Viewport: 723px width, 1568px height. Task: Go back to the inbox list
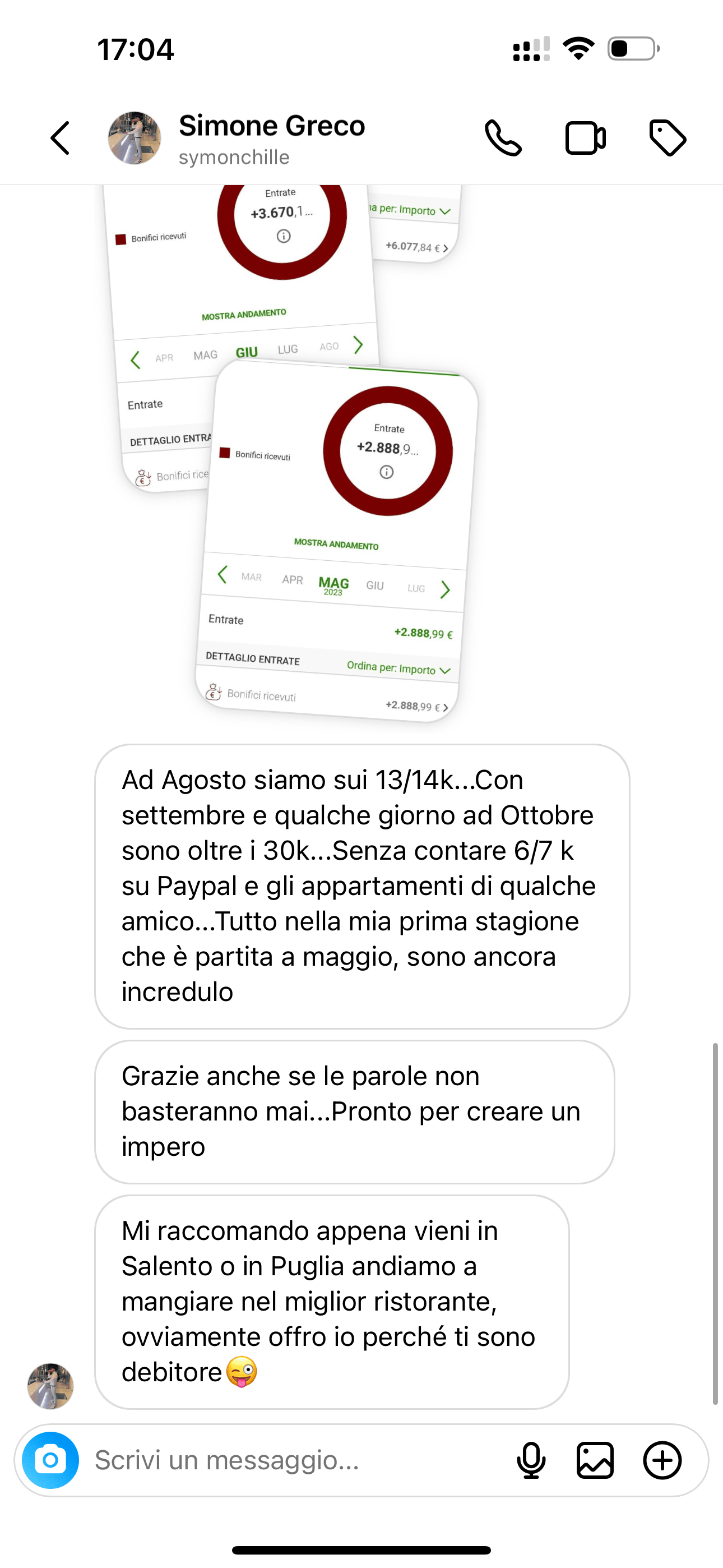pyautogui.click(x=59, y=138)
